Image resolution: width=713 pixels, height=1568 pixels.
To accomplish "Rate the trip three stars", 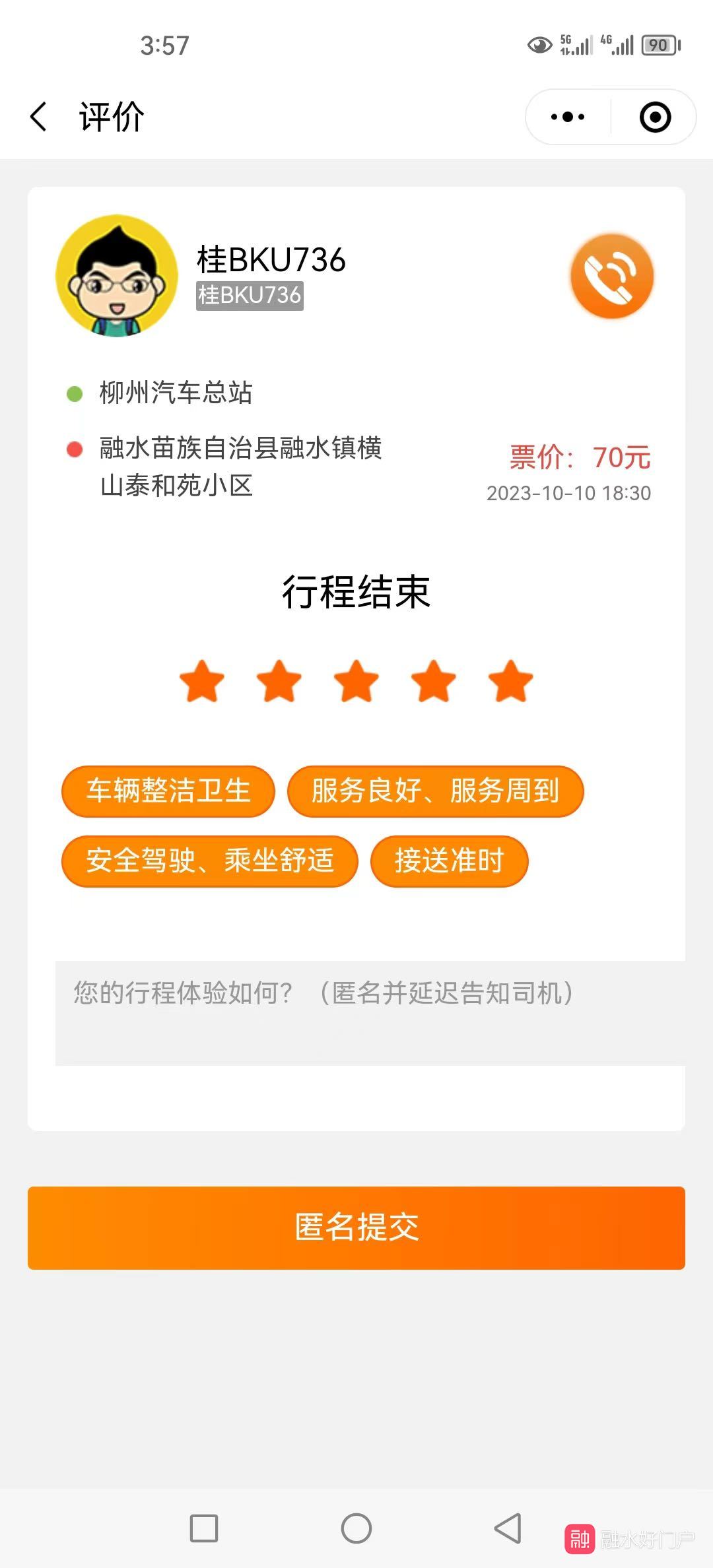I will (356, 681).
